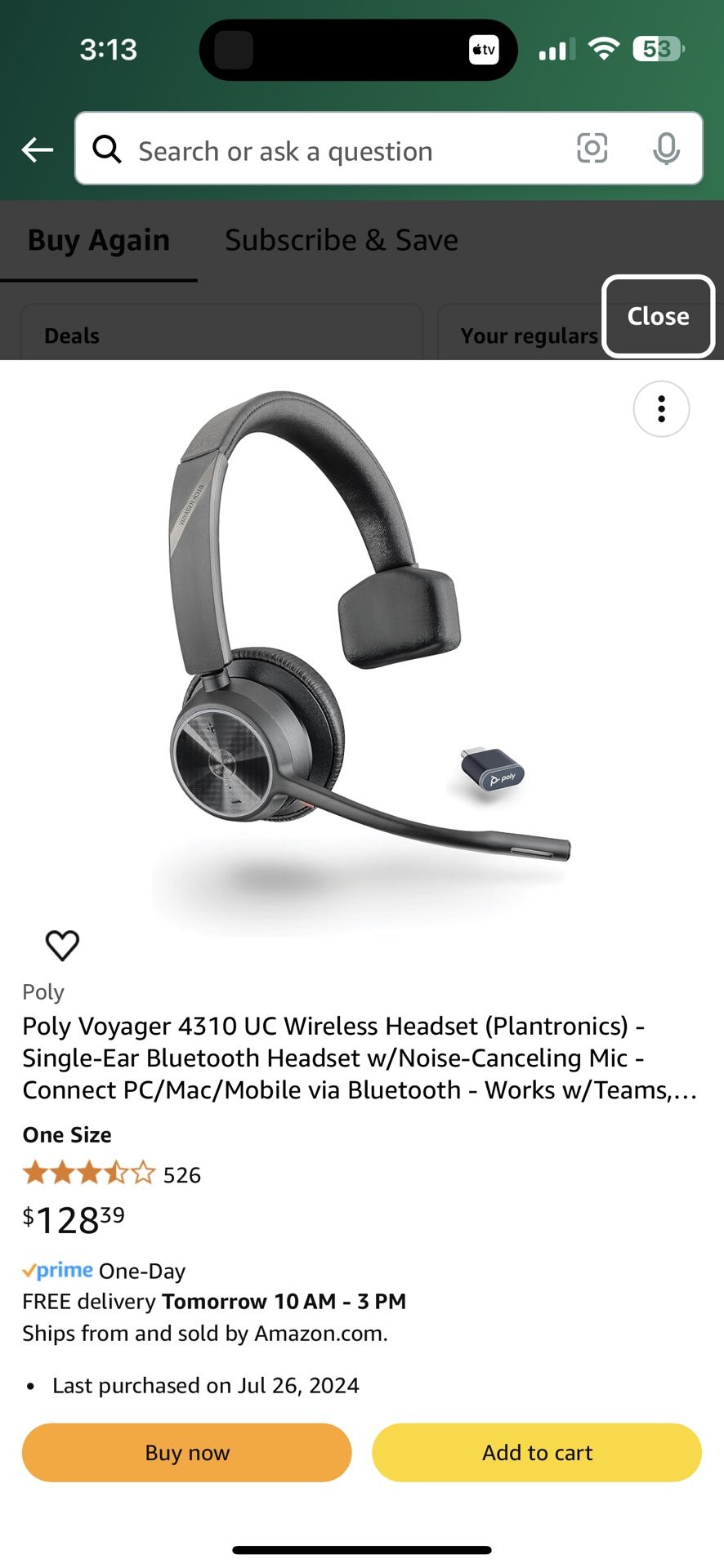Tap the Poly brand link
724x1568 pixels.
point(42,991)
